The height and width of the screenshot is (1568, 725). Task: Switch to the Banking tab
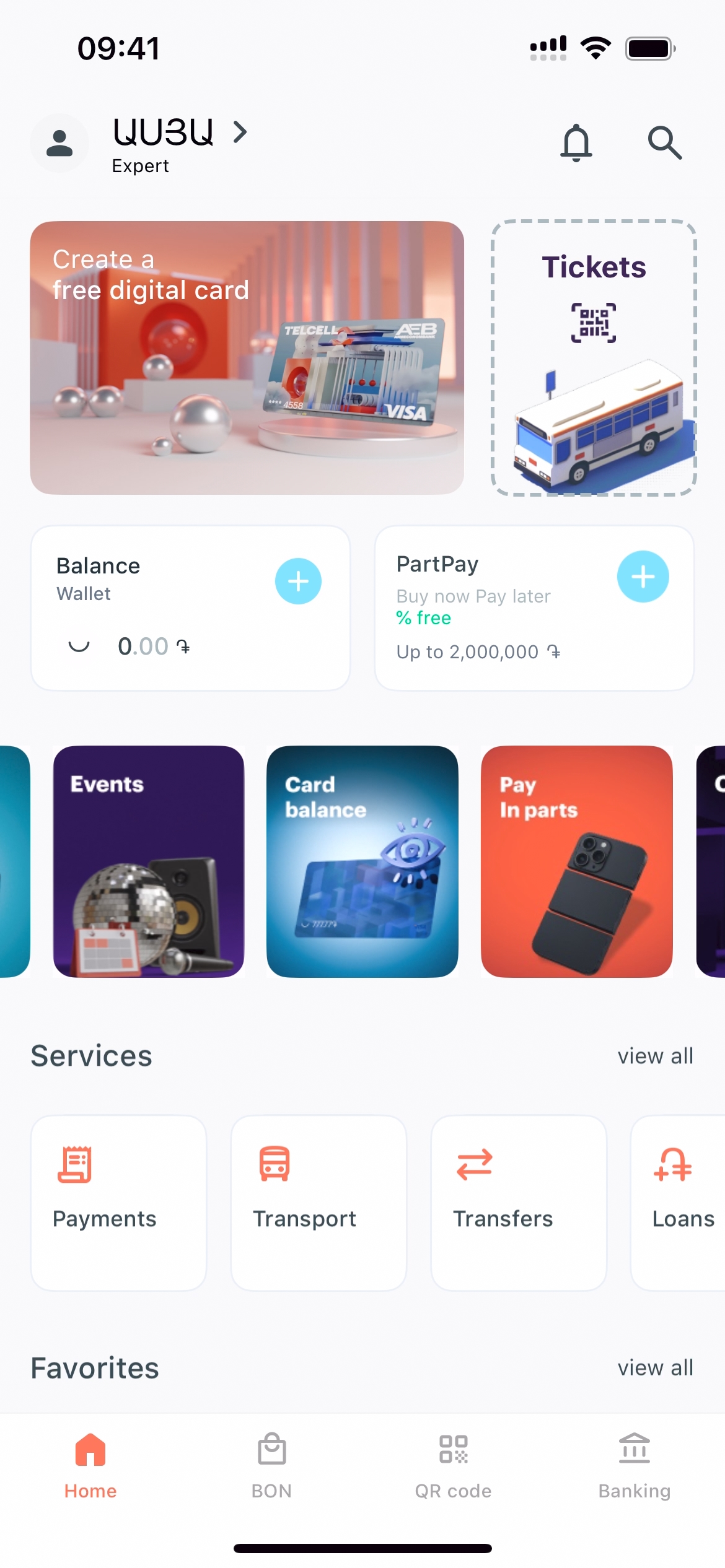pos(635,1465)
